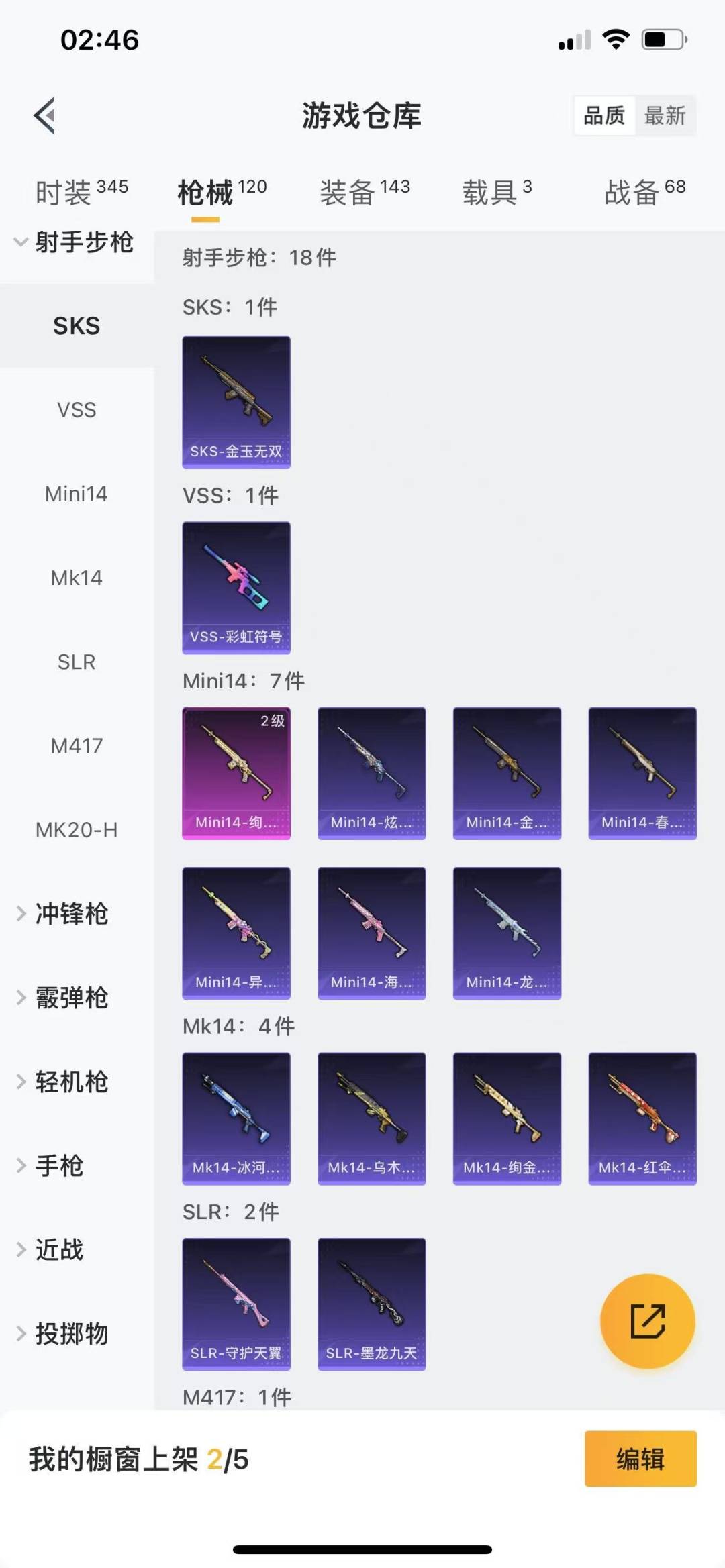Open the 装备 tab
This screenshot has width=725, height=1568.
click(x=365, y=192)
